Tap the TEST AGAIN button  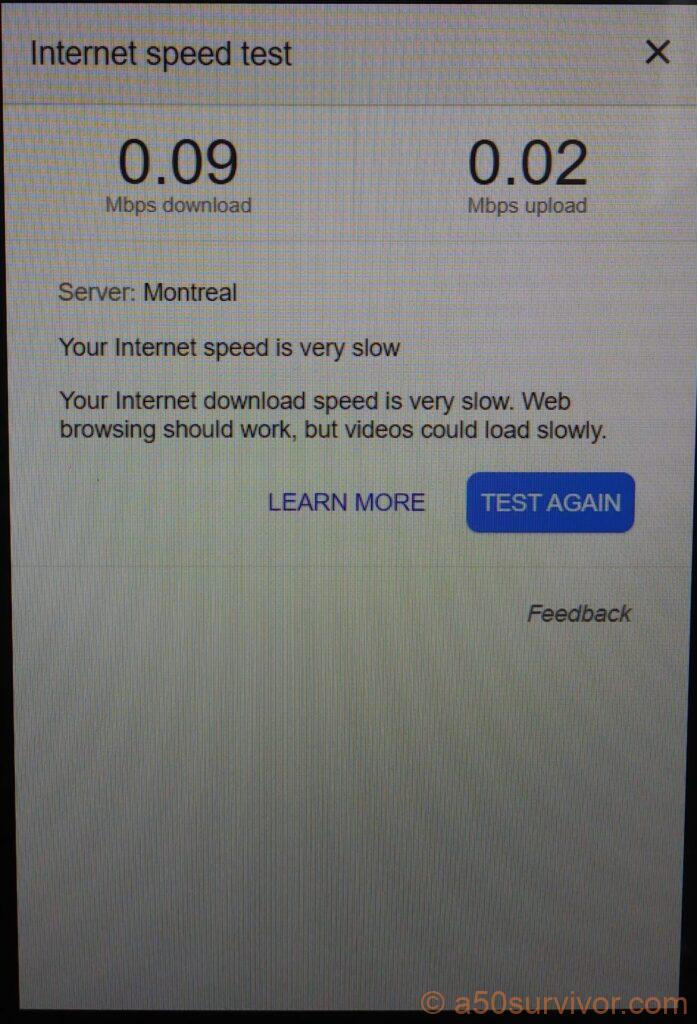(x=550, y=502)
